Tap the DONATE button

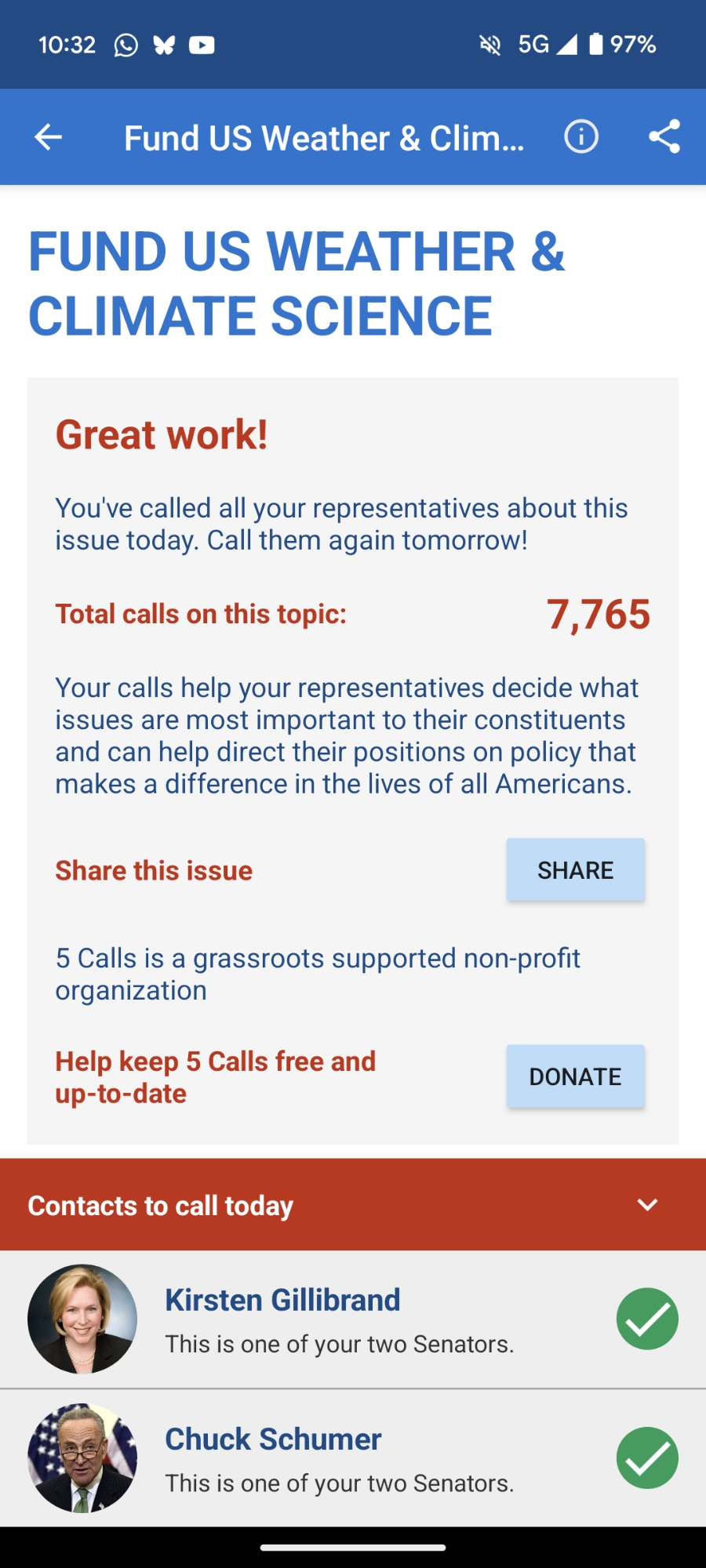point(575,1076)
